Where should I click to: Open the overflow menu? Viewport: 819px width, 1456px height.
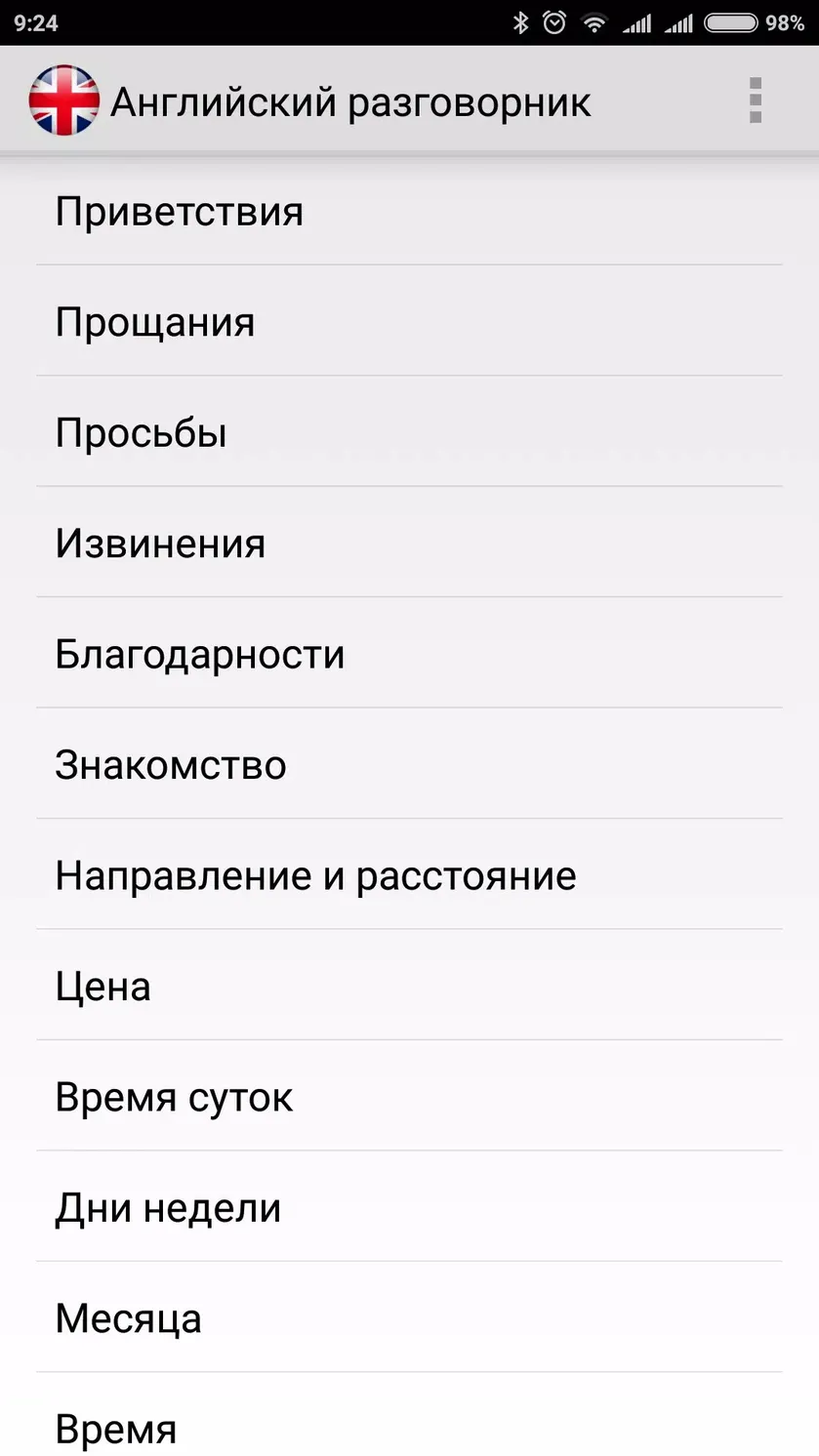(755, 101)
